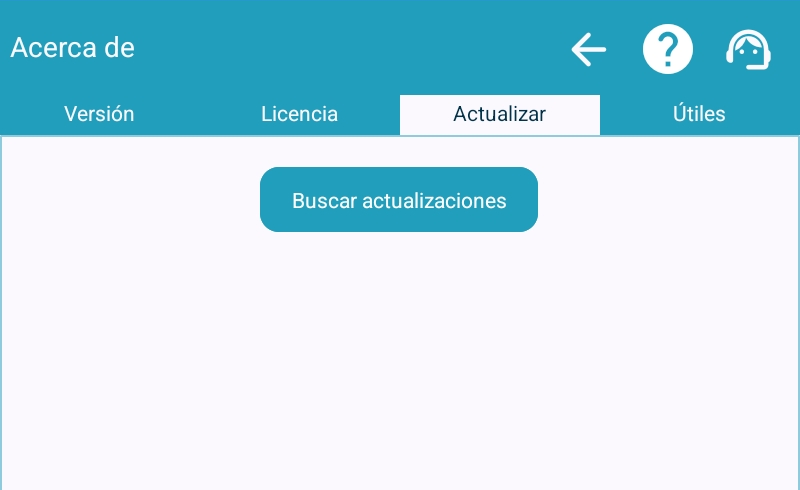Open the support headset icon
The height and width of the screenshot is (490, 800).
click(747, 49)
